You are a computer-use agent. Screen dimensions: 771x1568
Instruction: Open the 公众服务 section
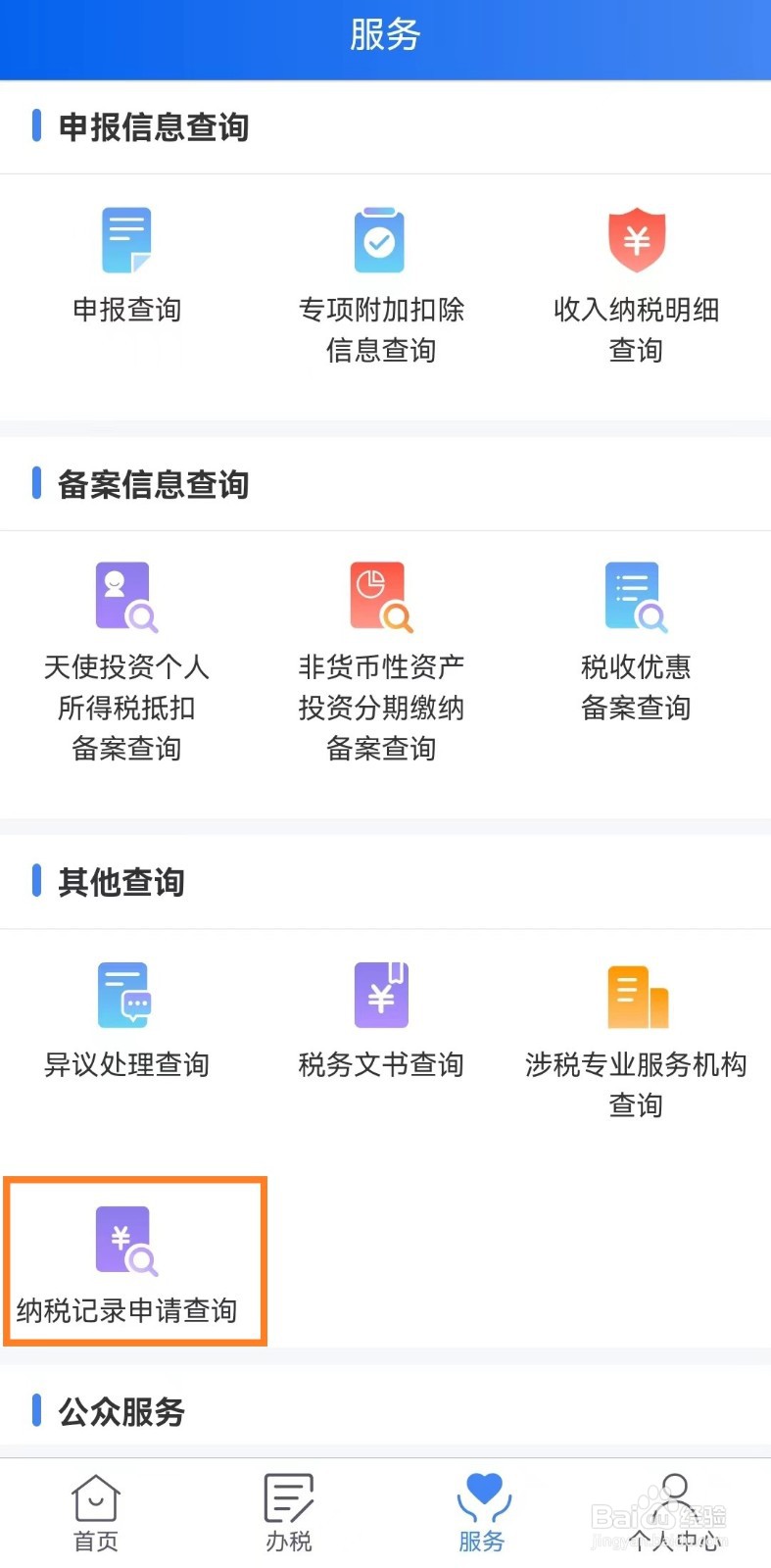[119, 1411]
